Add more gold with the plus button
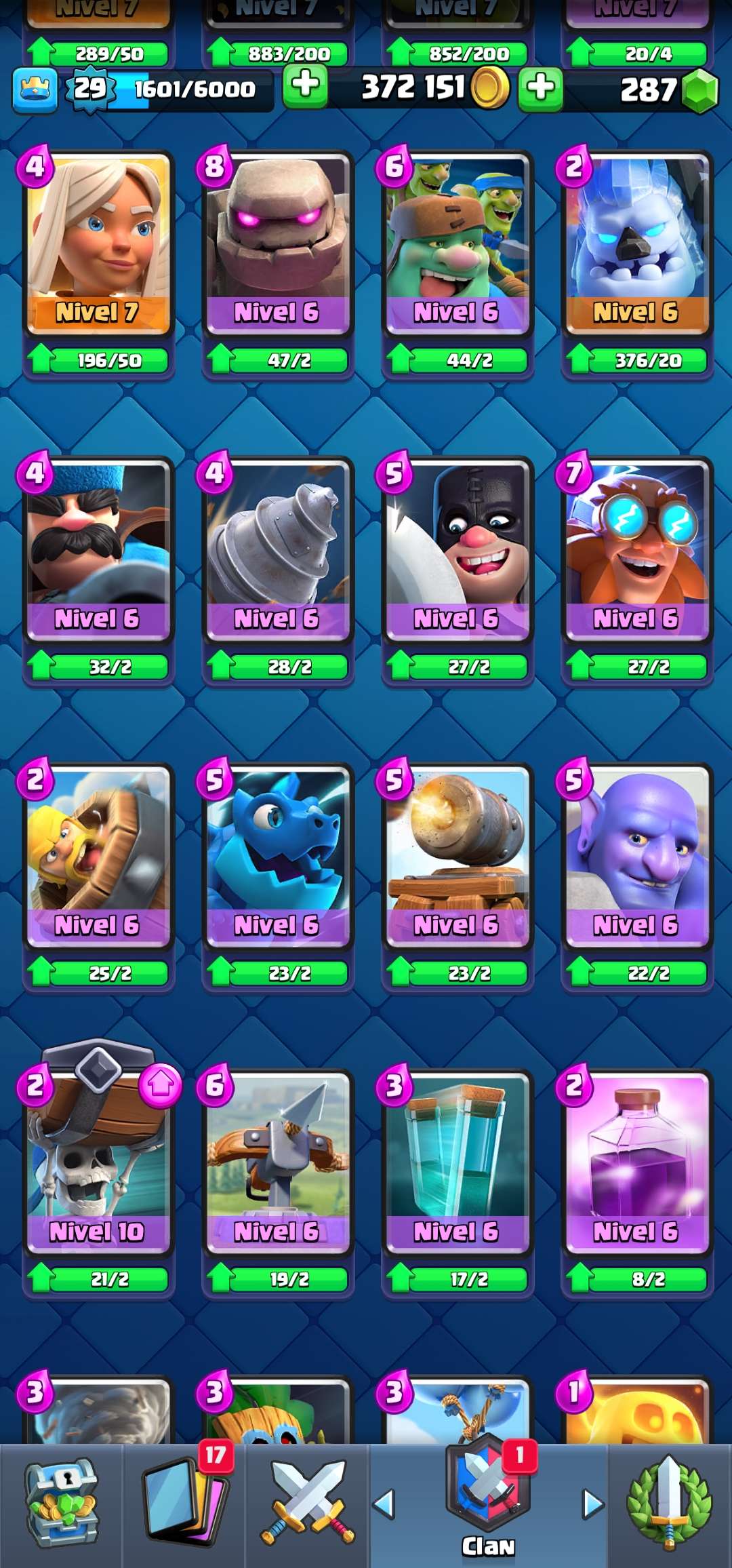The image size is (732, 1568). pyautogui.click(x=540, y=88)
